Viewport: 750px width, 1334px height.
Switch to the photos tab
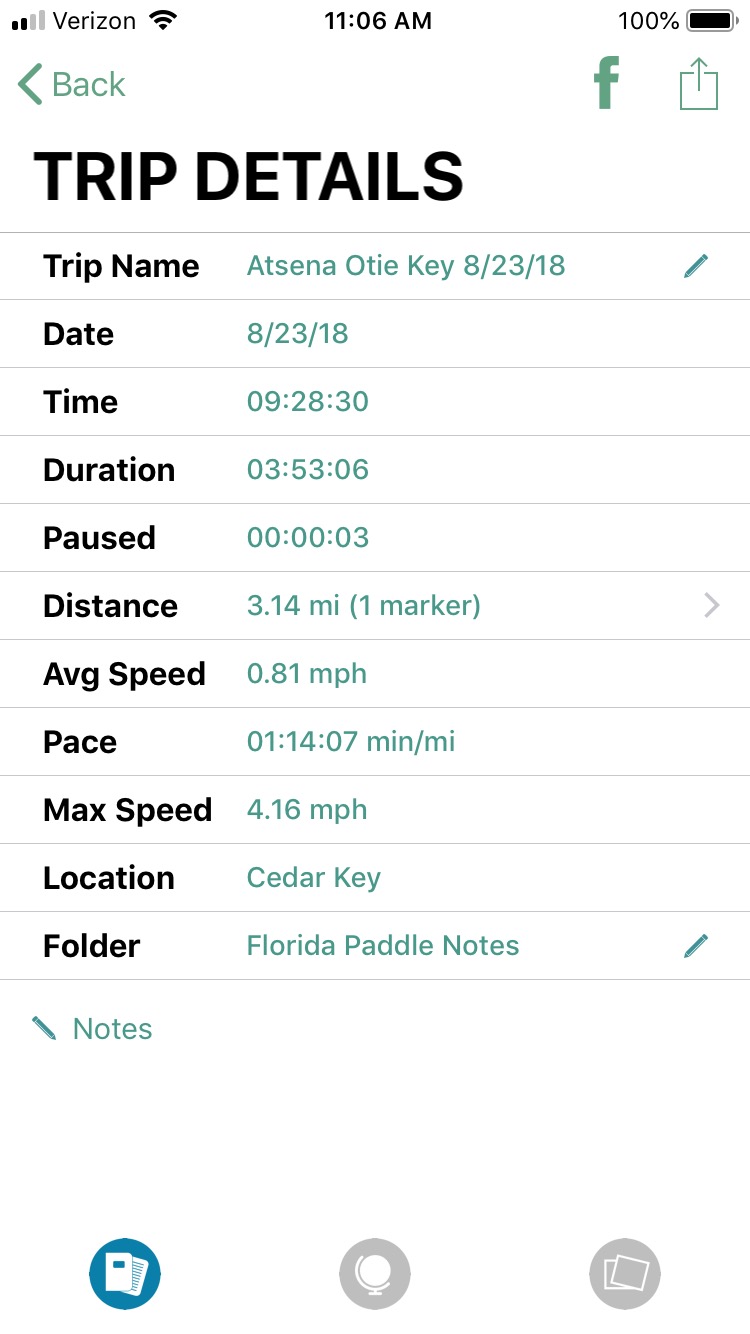[625, 1274]
